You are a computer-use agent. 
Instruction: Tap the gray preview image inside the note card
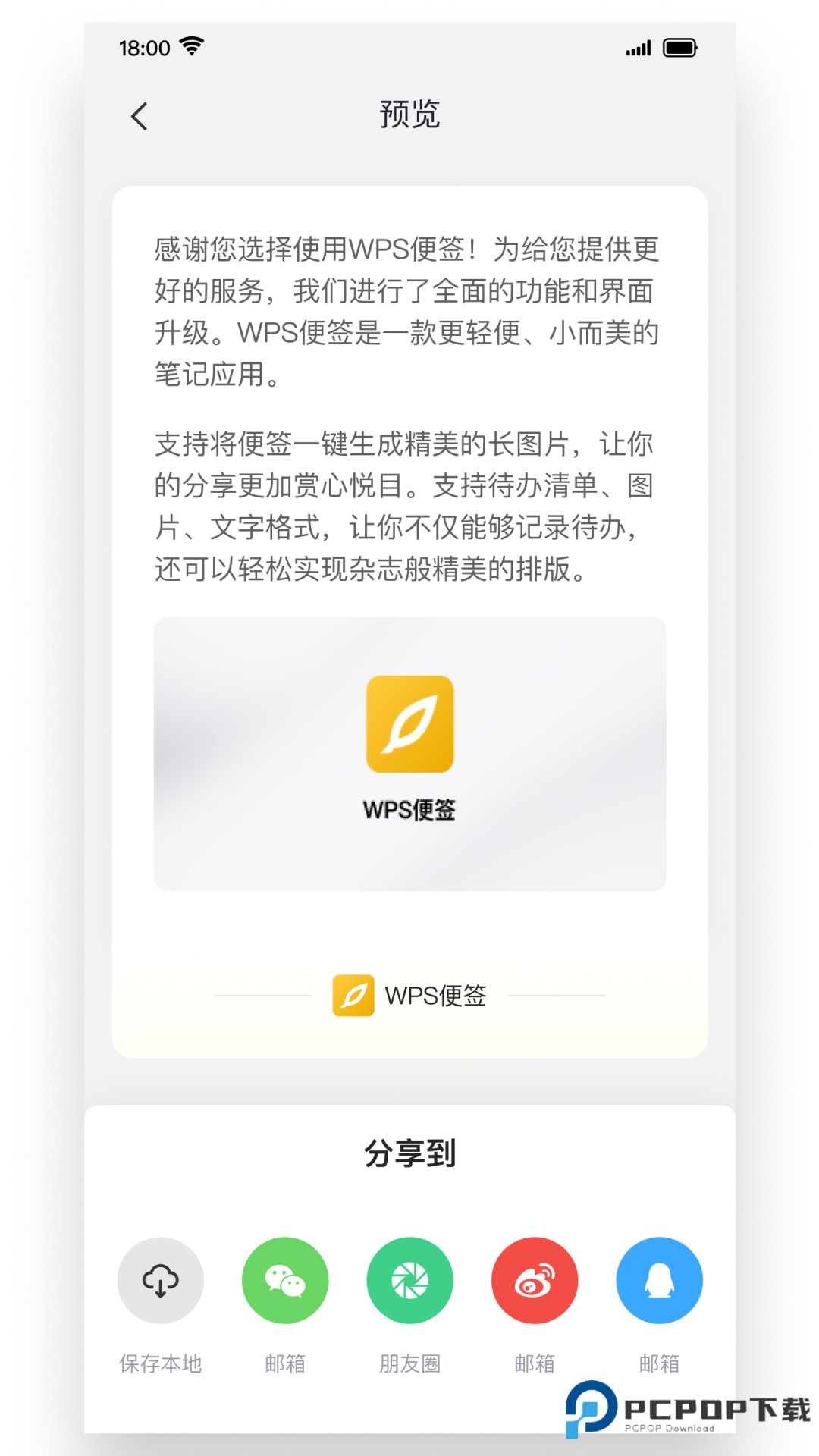pyautogui.click(x=409, y=755)
